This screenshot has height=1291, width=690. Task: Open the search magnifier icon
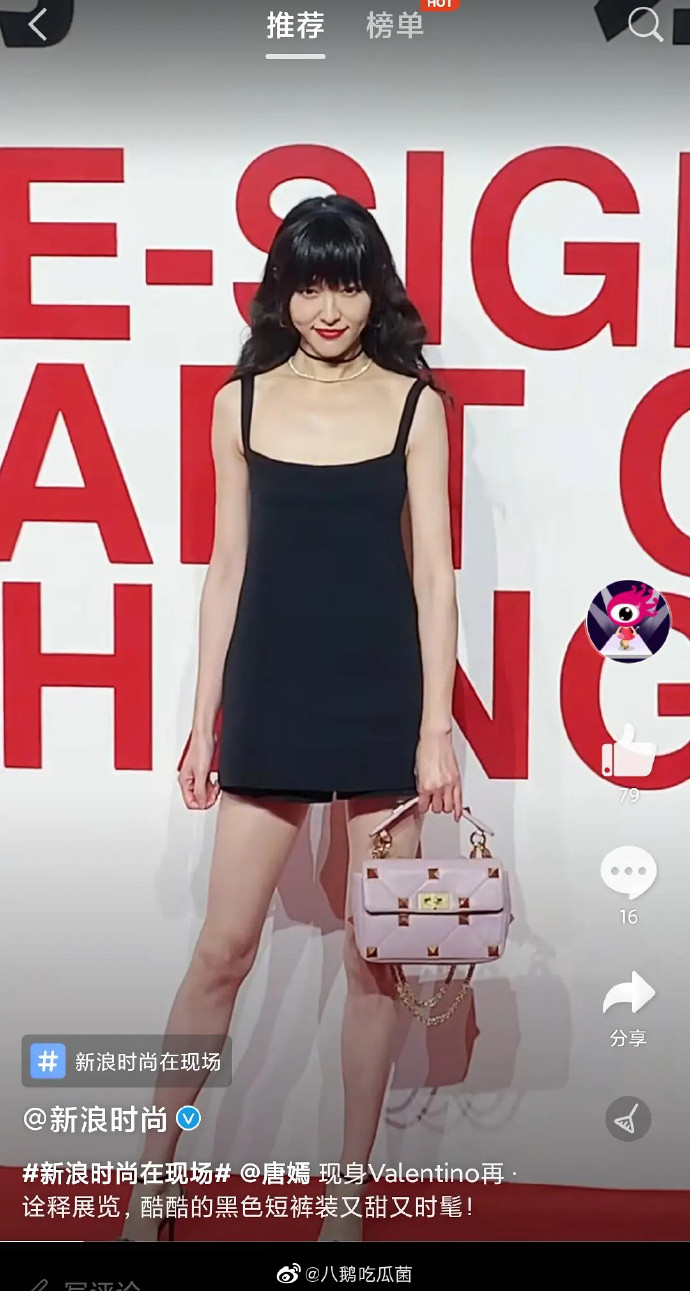(645, 25)
